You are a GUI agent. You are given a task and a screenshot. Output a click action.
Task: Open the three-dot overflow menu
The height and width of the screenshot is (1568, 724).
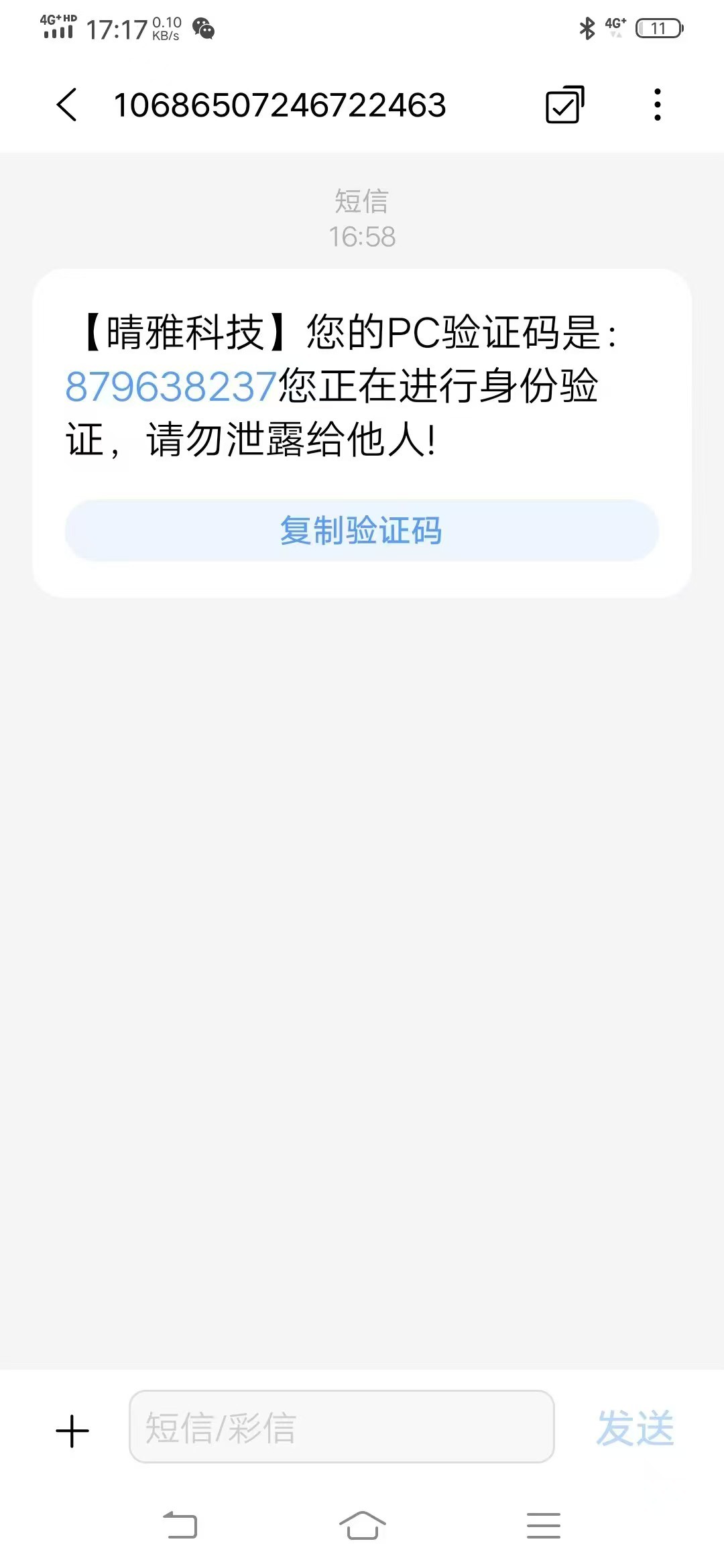(x=658, y=105)
